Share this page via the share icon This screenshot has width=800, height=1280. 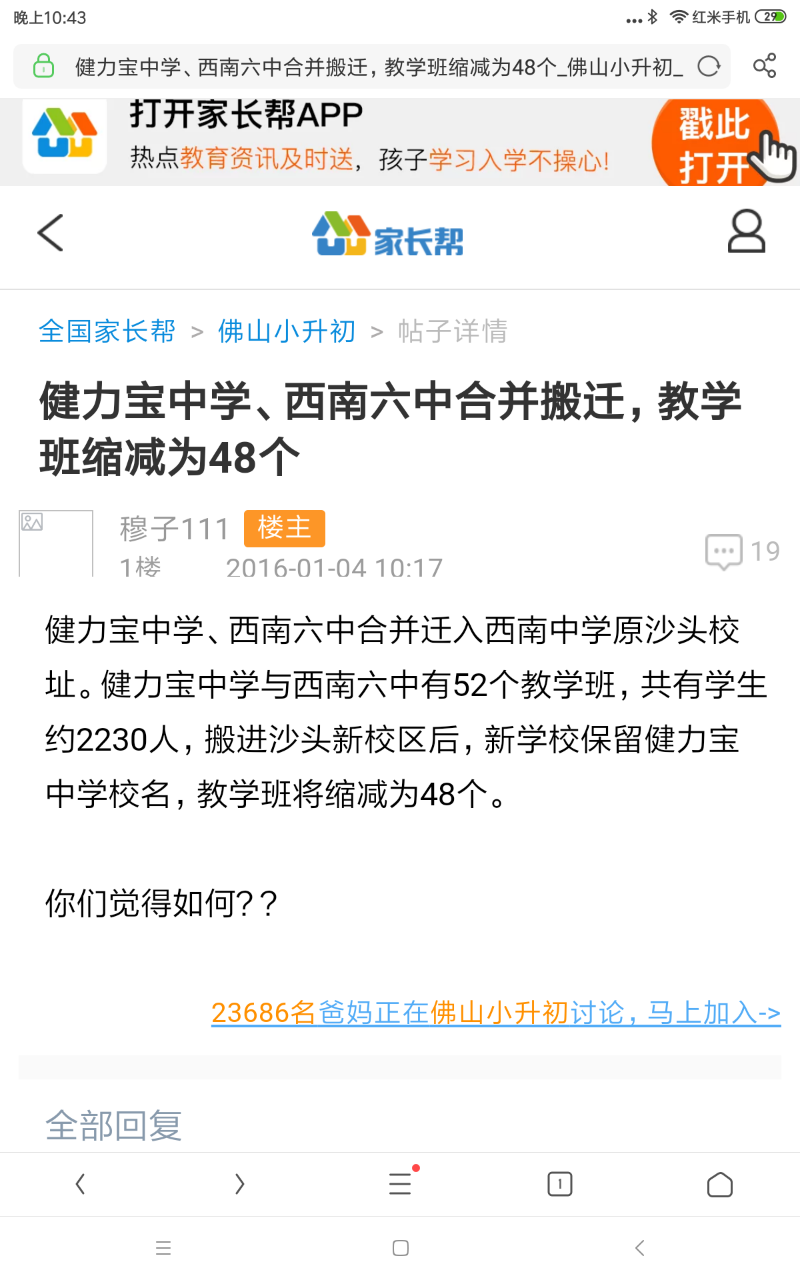[x=765, y=67]
